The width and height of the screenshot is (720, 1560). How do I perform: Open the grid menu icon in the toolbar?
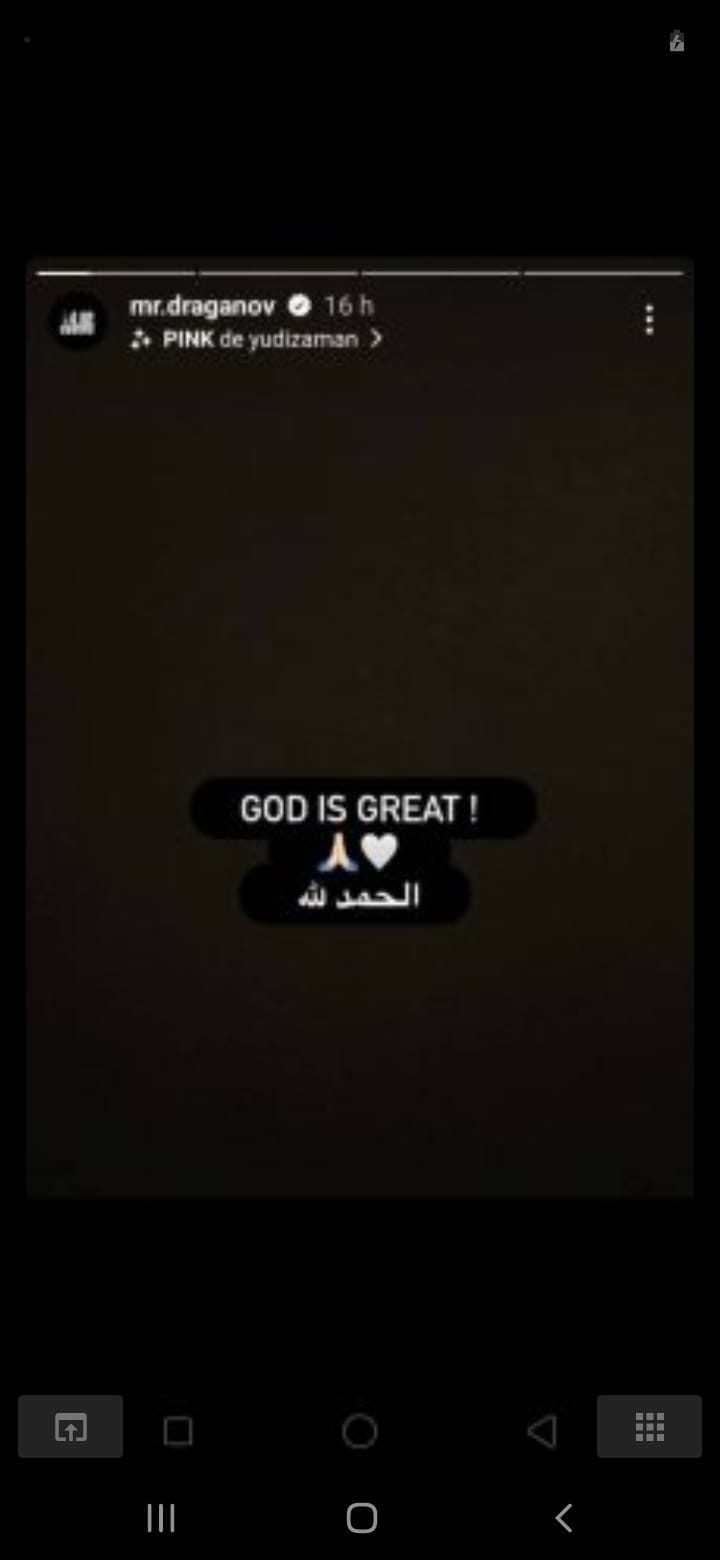[649, 1427]
